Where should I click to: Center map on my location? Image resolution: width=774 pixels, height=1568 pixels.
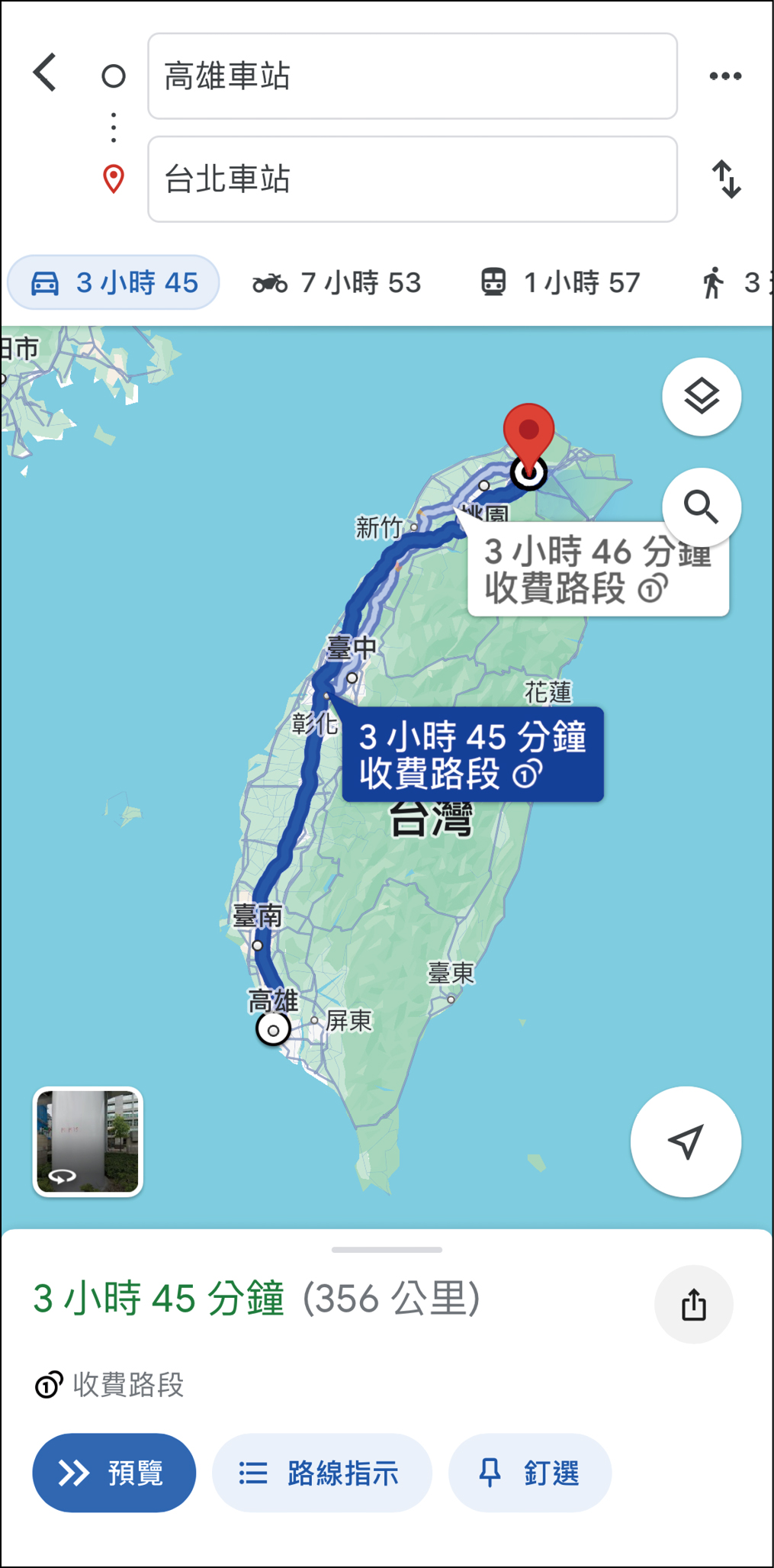coord(686,1141)
